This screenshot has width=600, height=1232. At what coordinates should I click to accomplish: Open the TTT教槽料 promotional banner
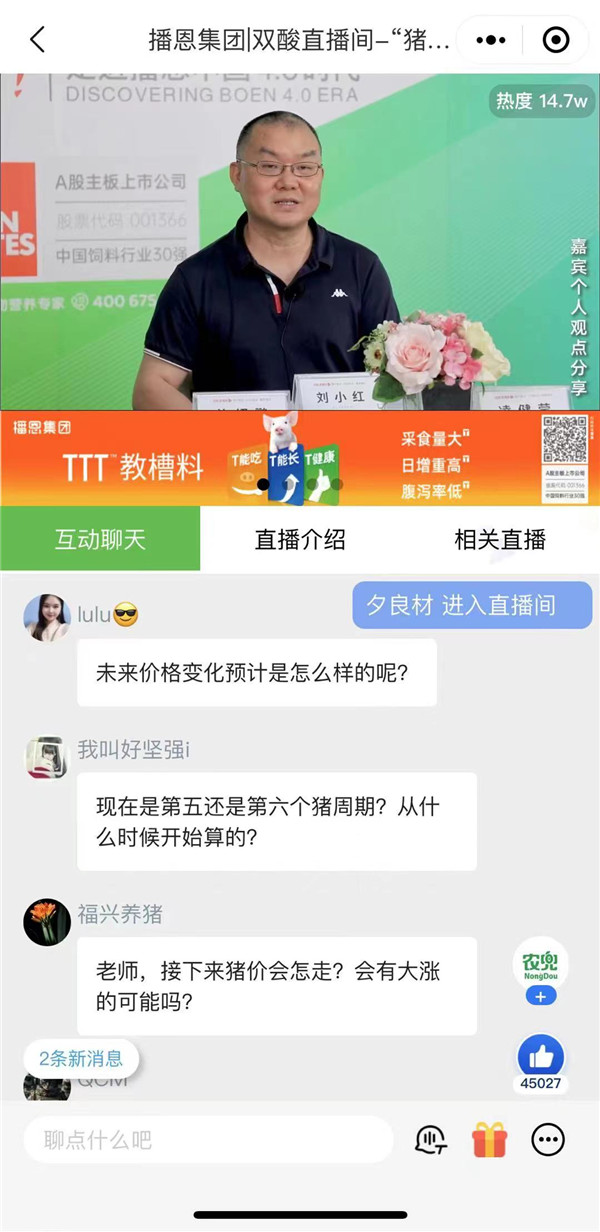point(300,459)
